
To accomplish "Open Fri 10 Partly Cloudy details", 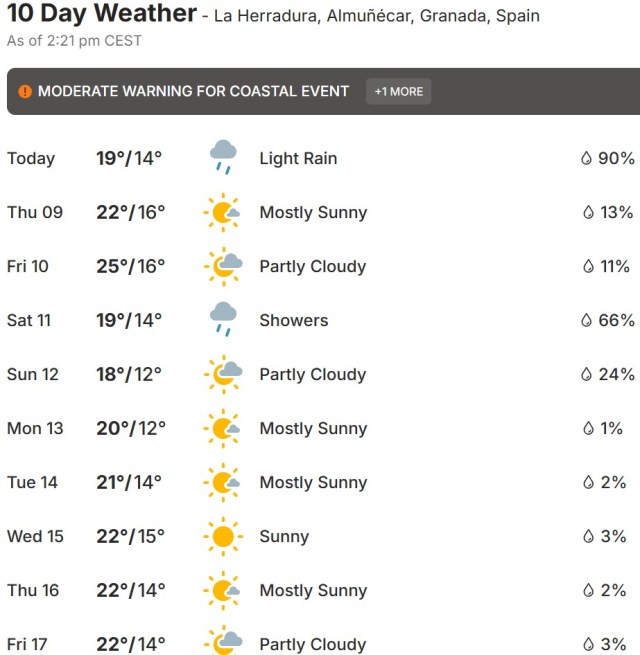I will [x=320, y=266].
